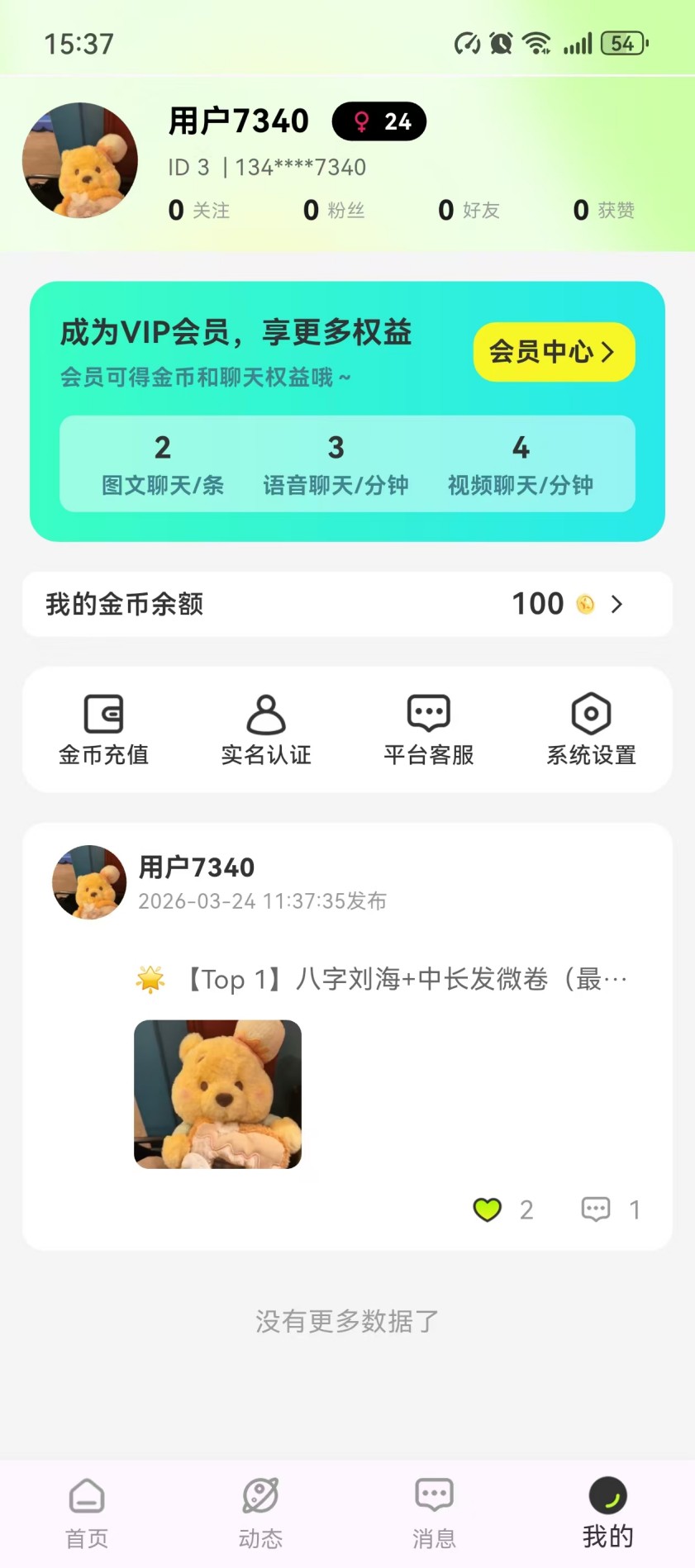
Task: Tap the female gender badge showing 24
Action: click(378, 121)
